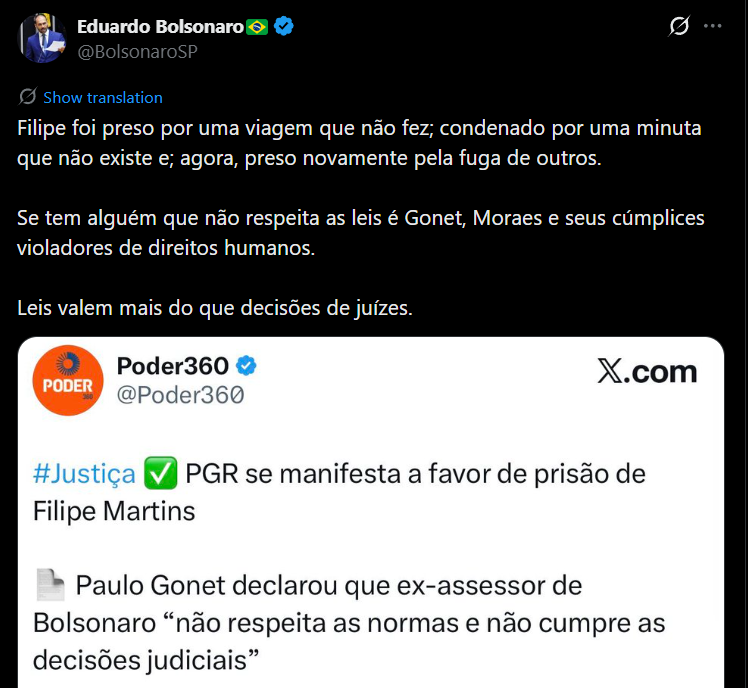Image resolution: width=748 pixels, height=688 pixels.
Task: View the @BolsonaroSP profile handle
Action: tap(137, 51)
